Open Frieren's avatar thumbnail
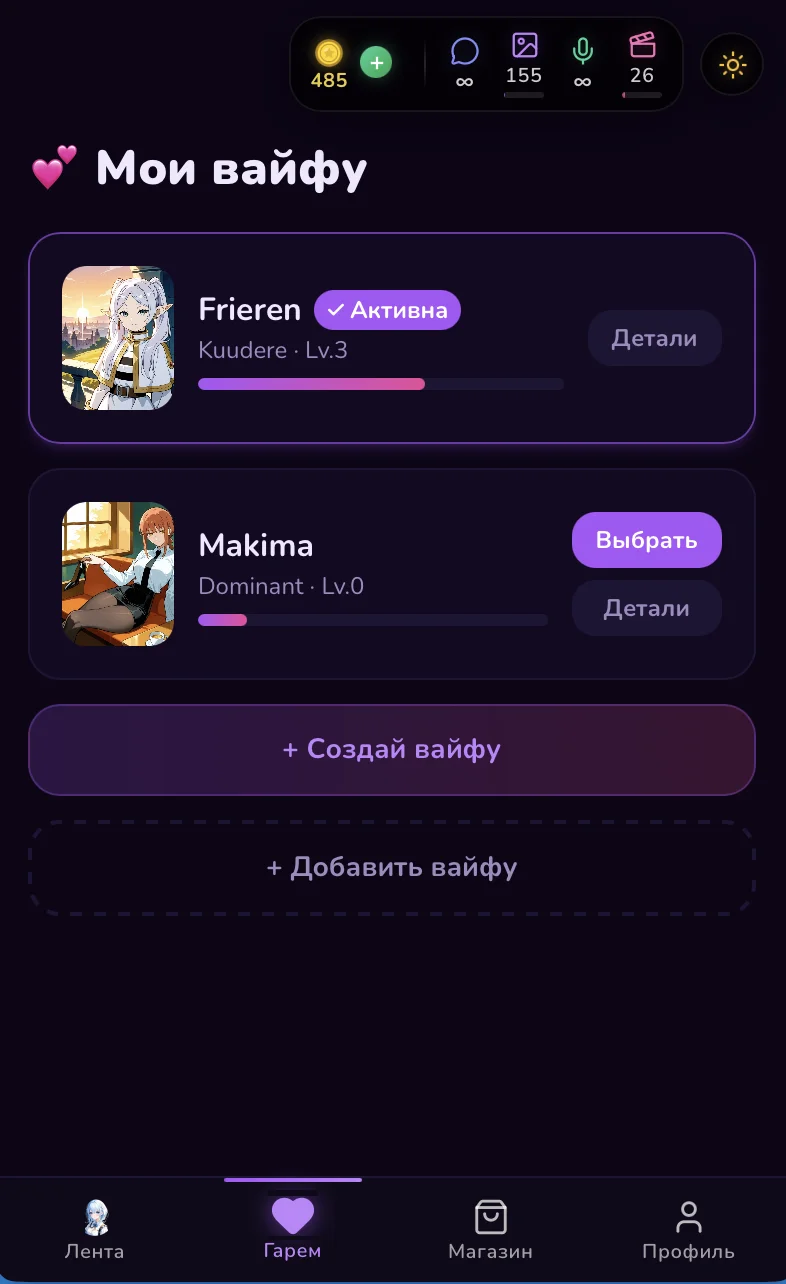The width and height of the screenshot is (786, 1284). (x=118, y=338)
